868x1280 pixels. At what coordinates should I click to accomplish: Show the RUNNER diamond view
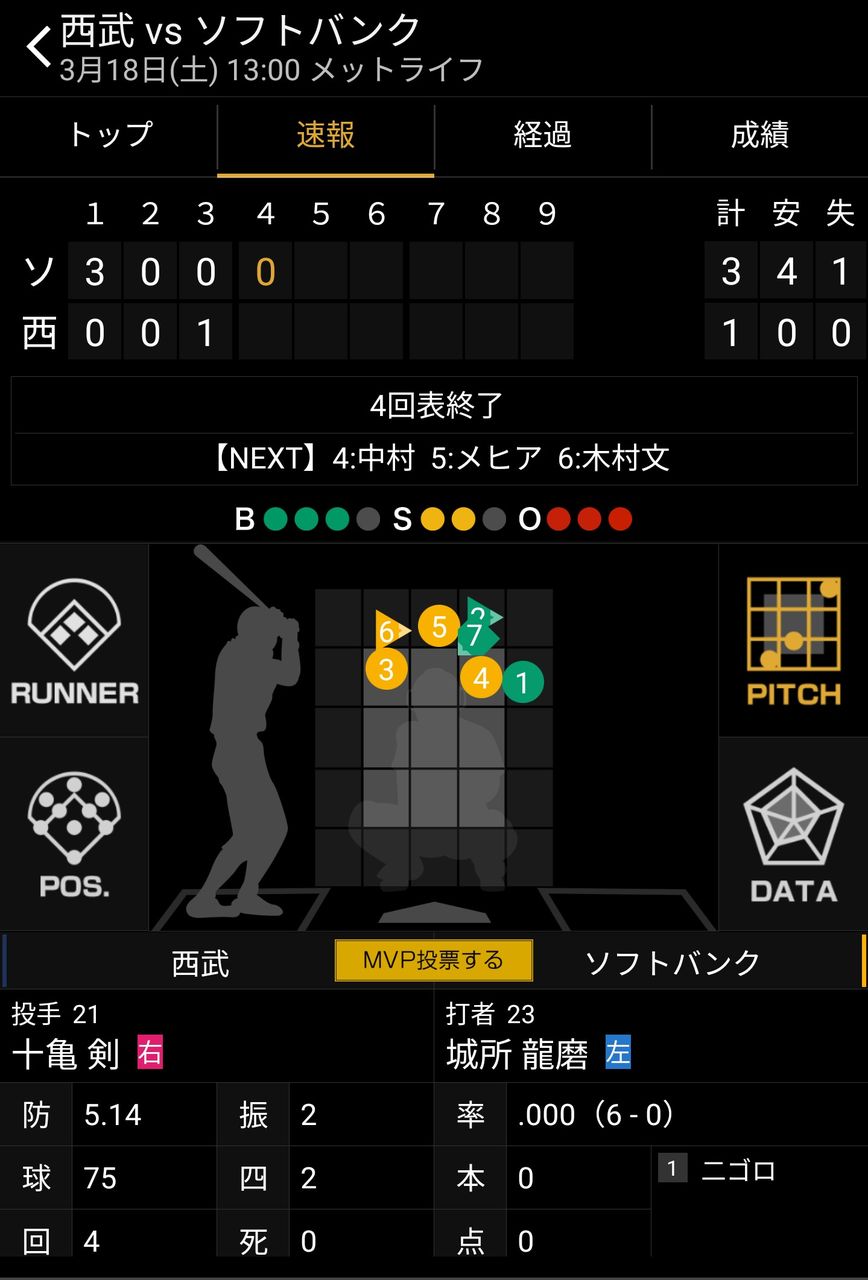click(74, 640)
